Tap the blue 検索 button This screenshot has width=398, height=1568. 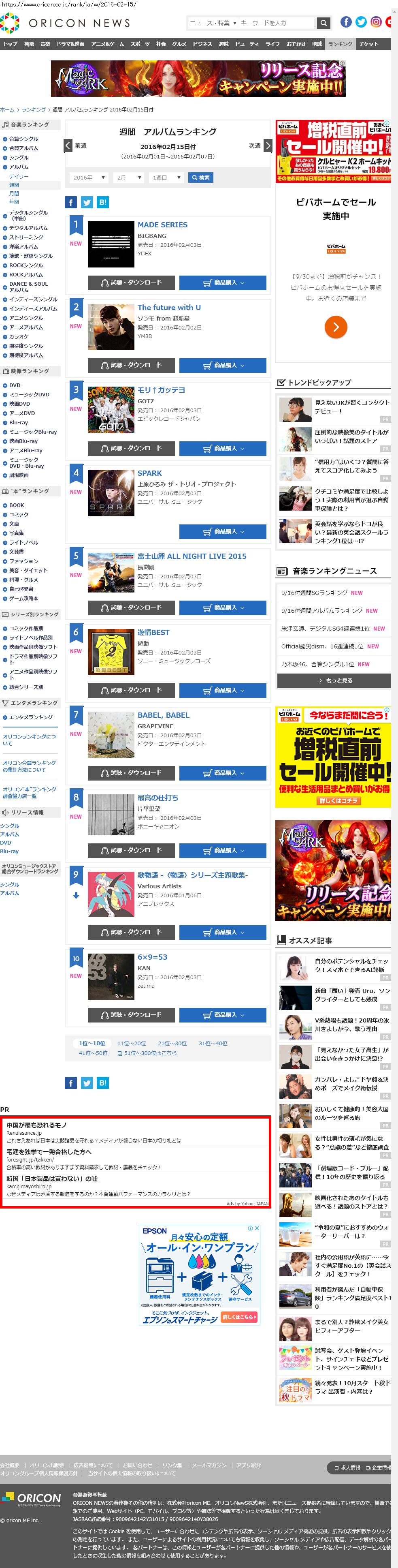201,178
